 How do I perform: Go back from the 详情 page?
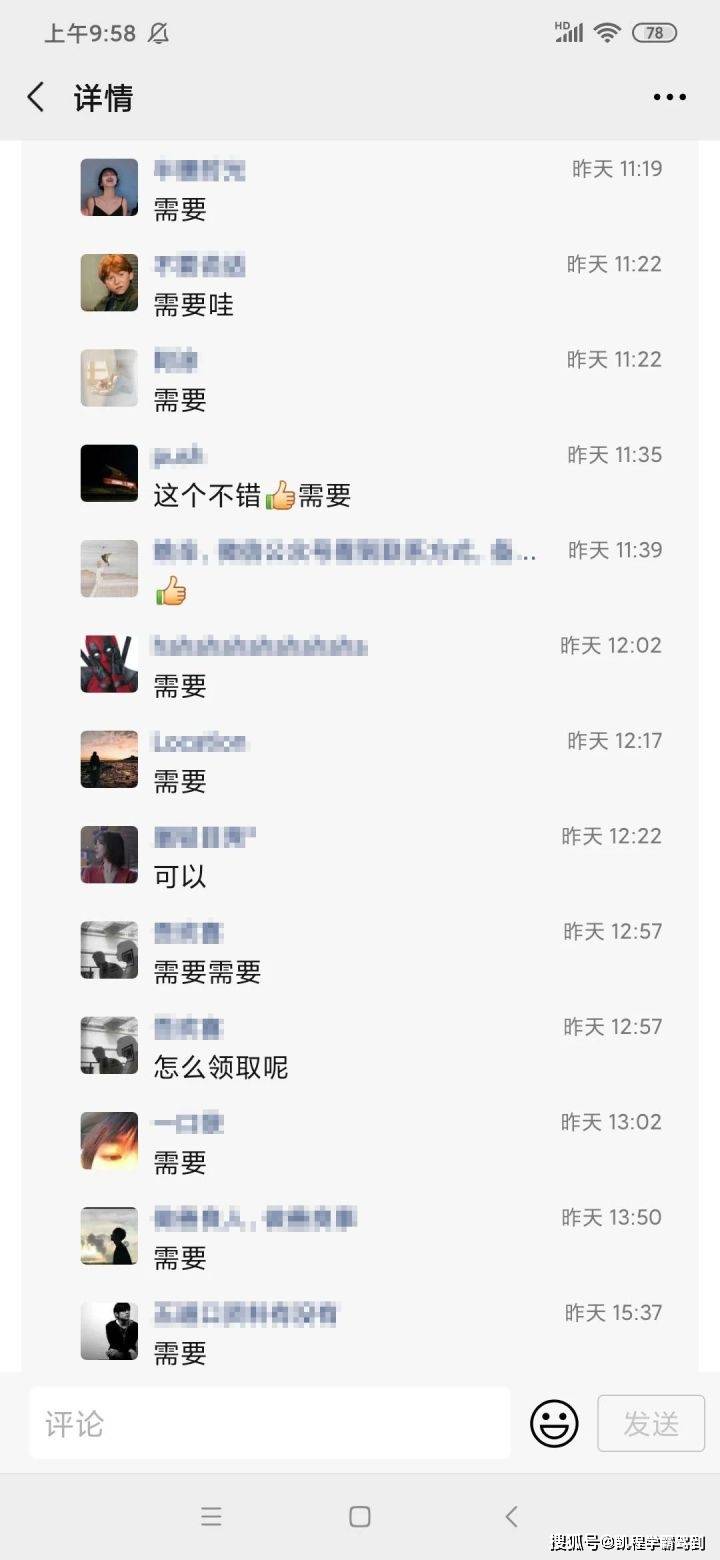click(x=36, y=97)
